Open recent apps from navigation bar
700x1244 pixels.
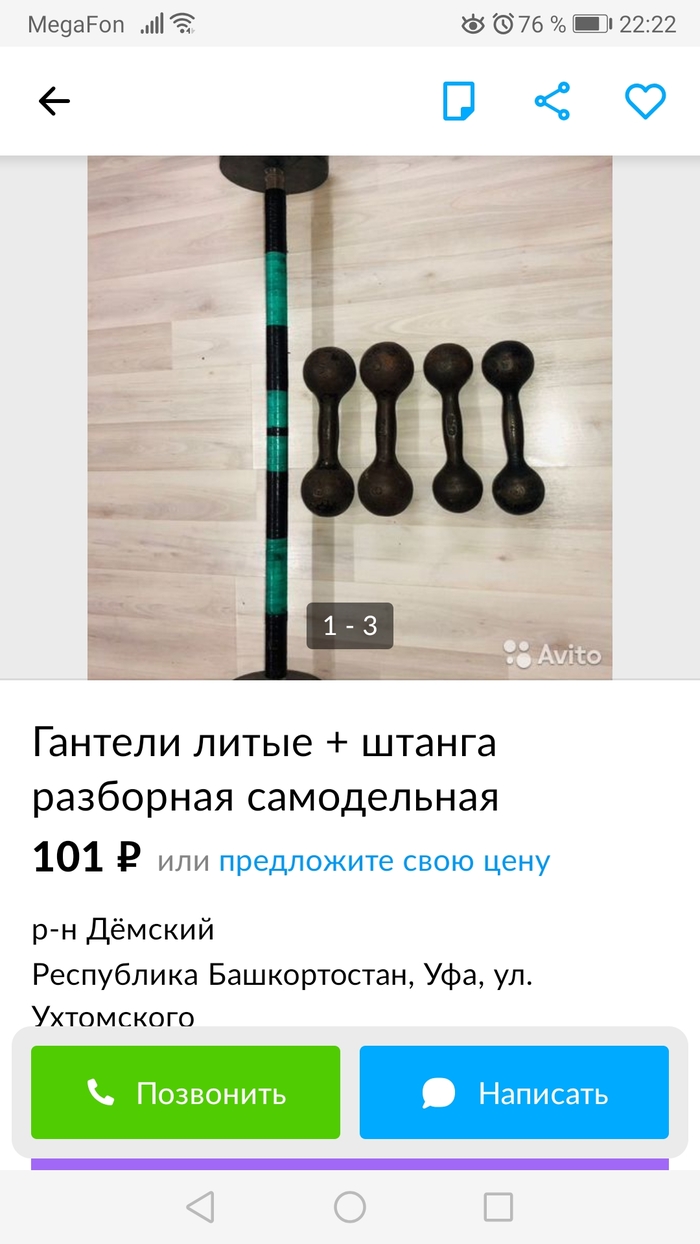[498, 1207]
